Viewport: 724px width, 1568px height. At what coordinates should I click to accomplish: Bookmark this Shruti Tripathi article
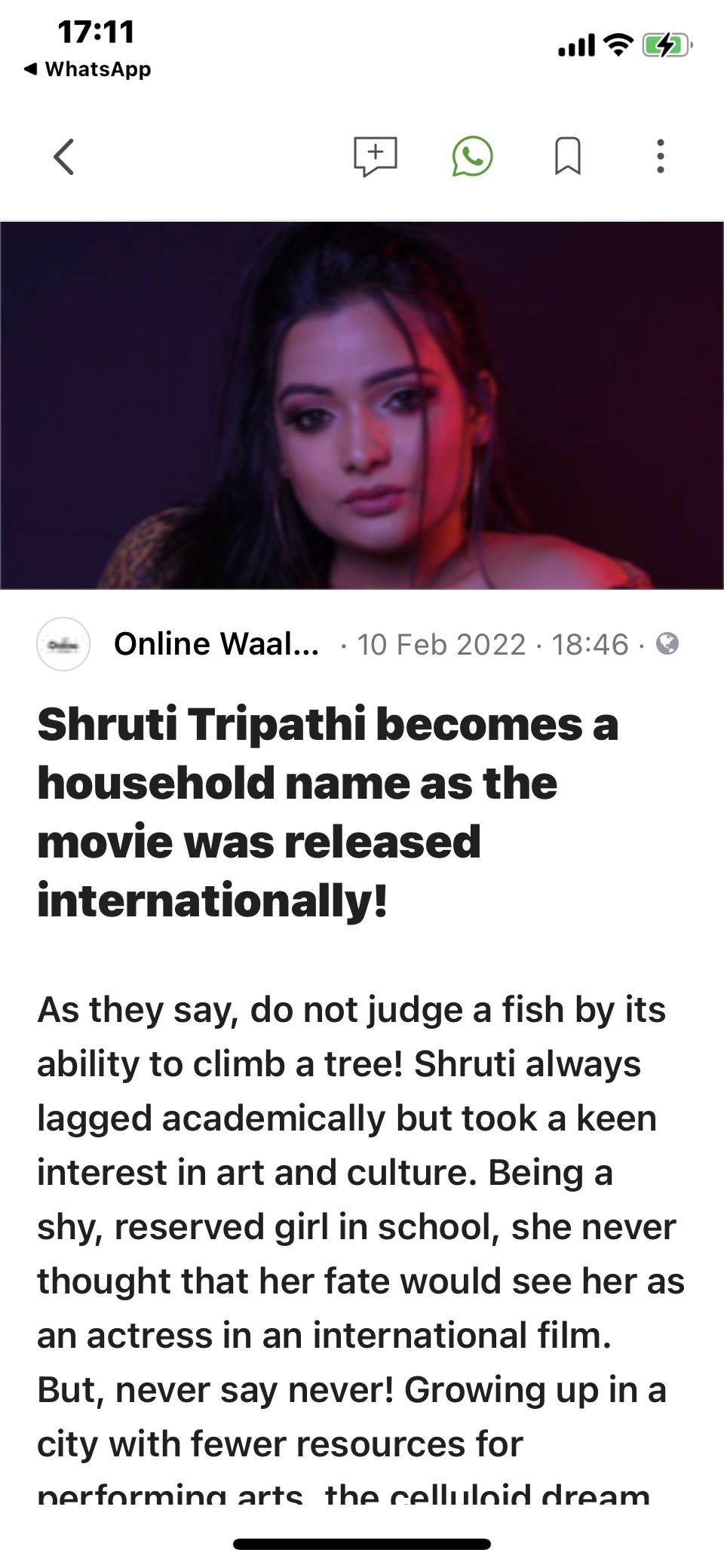click(x=567, y=157)
